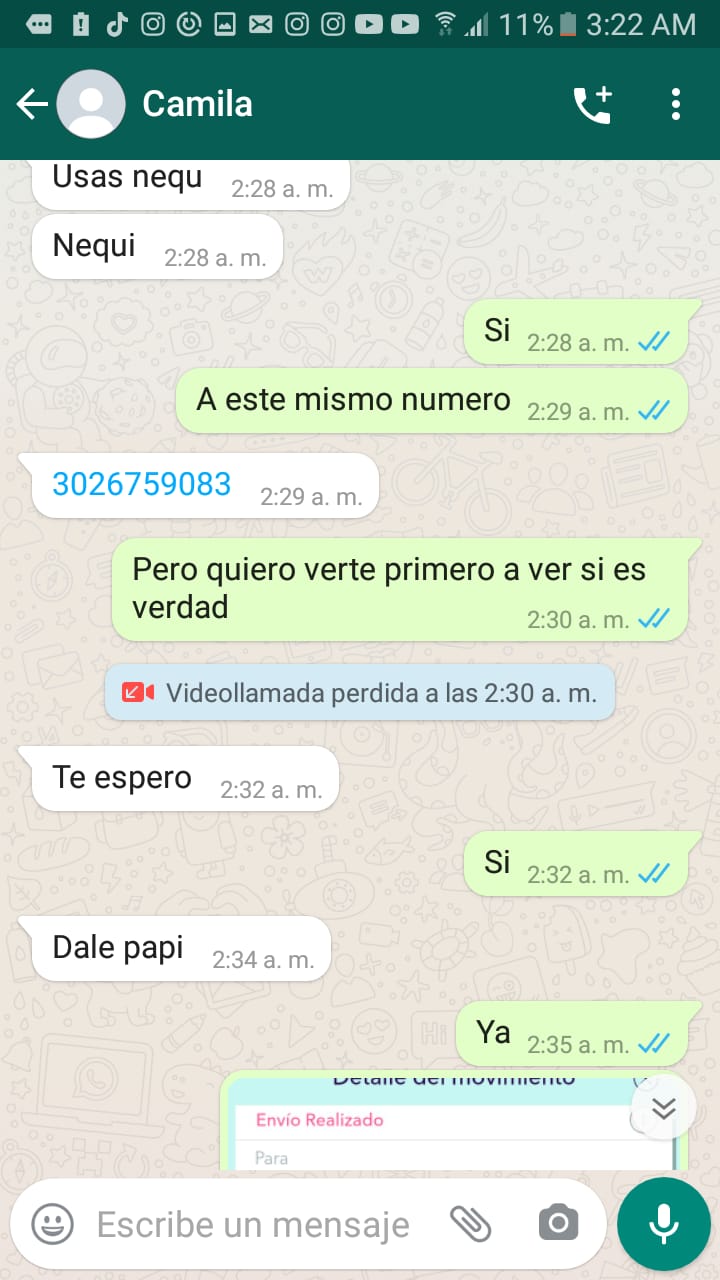Open Camila's contact info from the header
This screenshot has height=1280, width=720.
[x=197, y=104]
